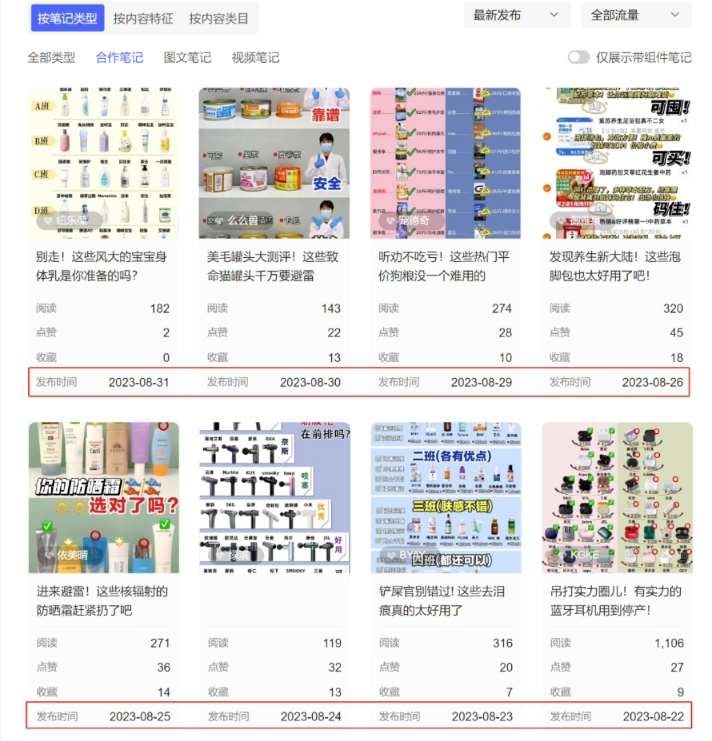Select the 合作笔记 filter
712x741 pixels.
[x=119, y=58]
